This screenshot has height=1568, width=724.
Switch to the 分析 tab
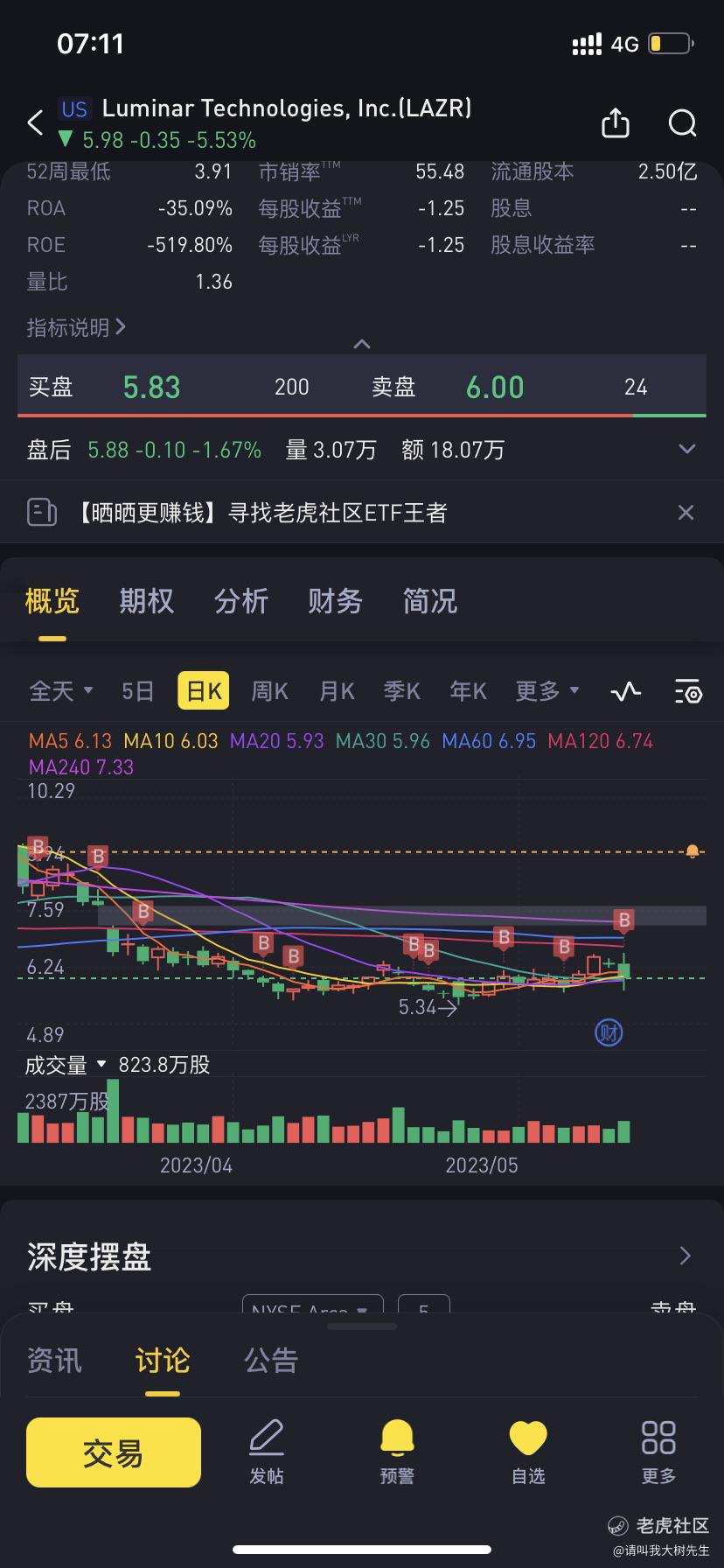click(240, 602)
